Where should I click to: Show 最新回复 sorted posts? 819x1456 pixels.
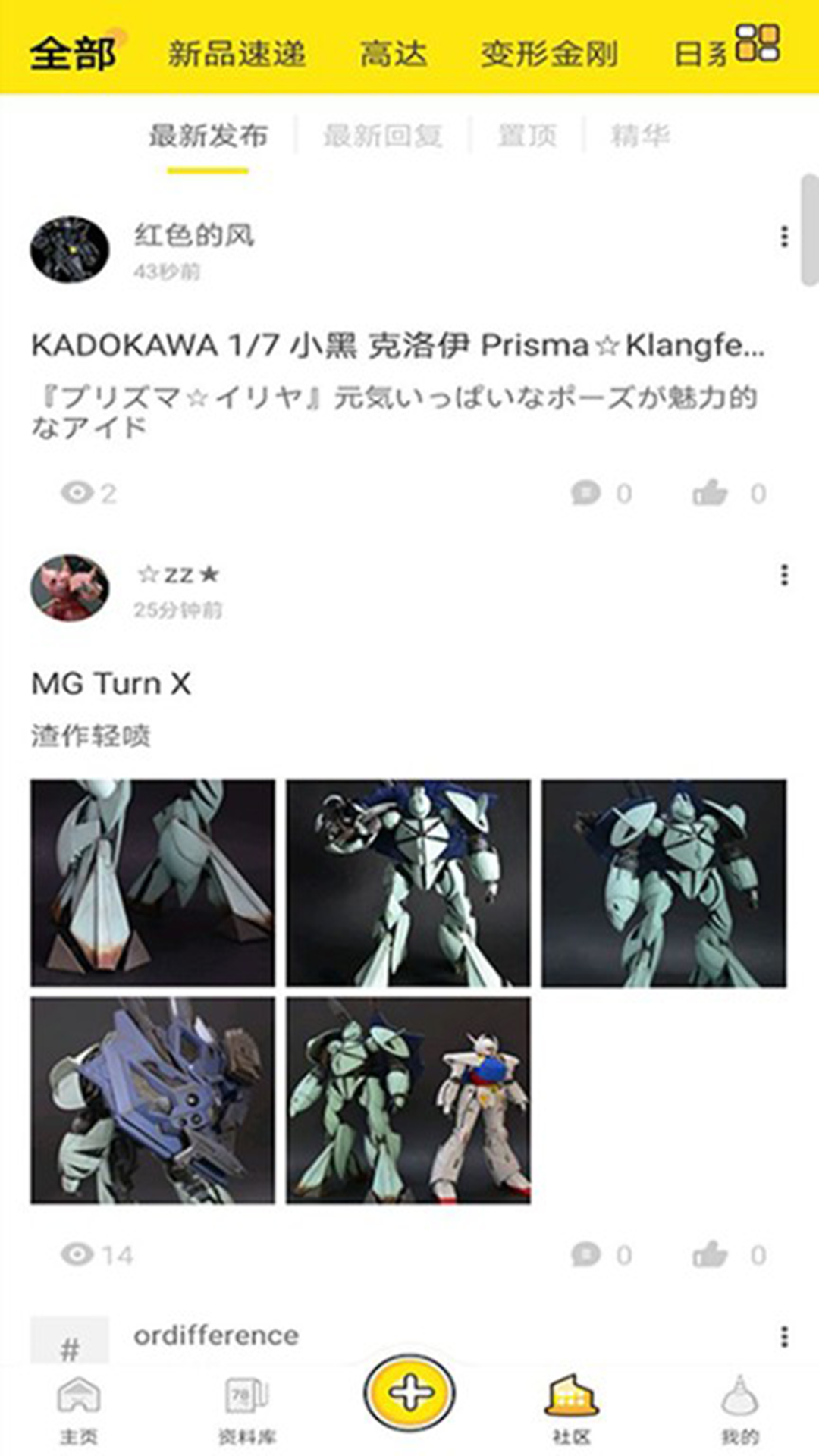382,136
